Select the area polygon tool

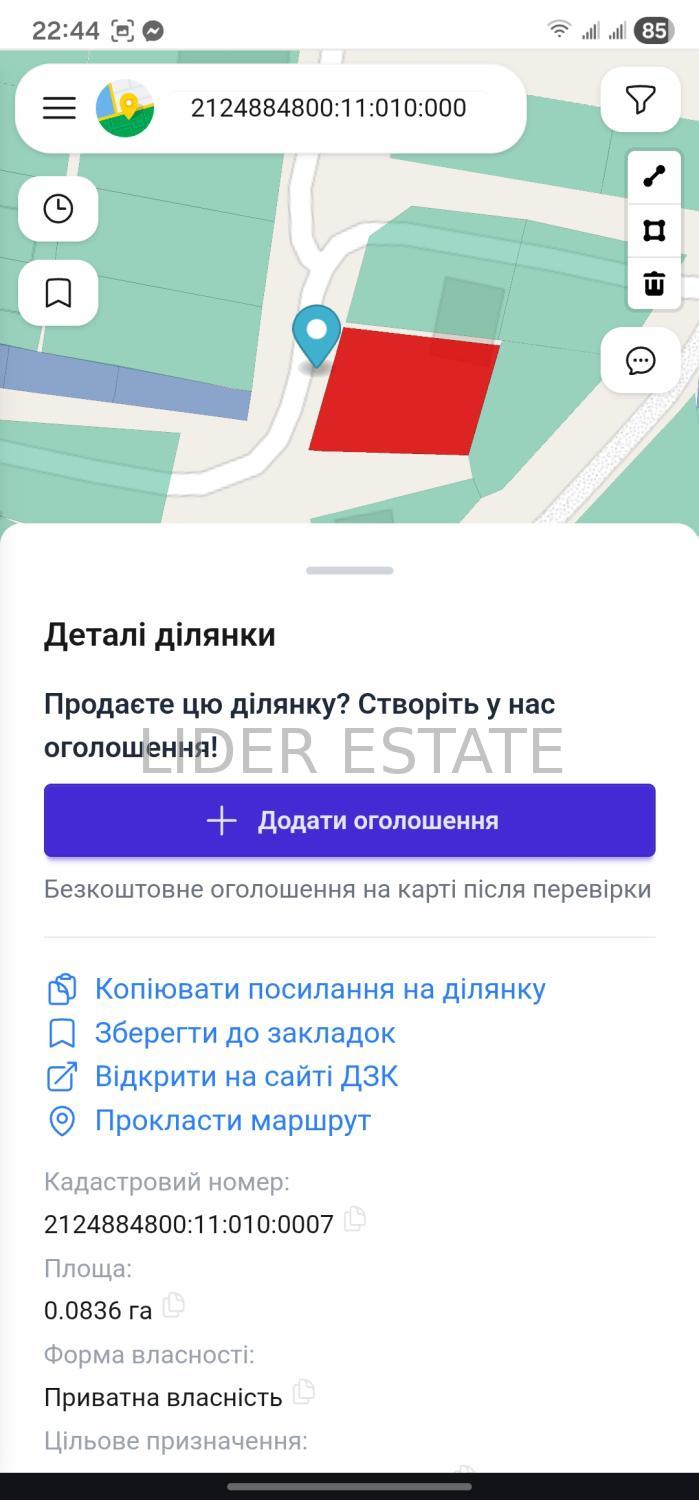pyautogui.click(x=654, y=231)
